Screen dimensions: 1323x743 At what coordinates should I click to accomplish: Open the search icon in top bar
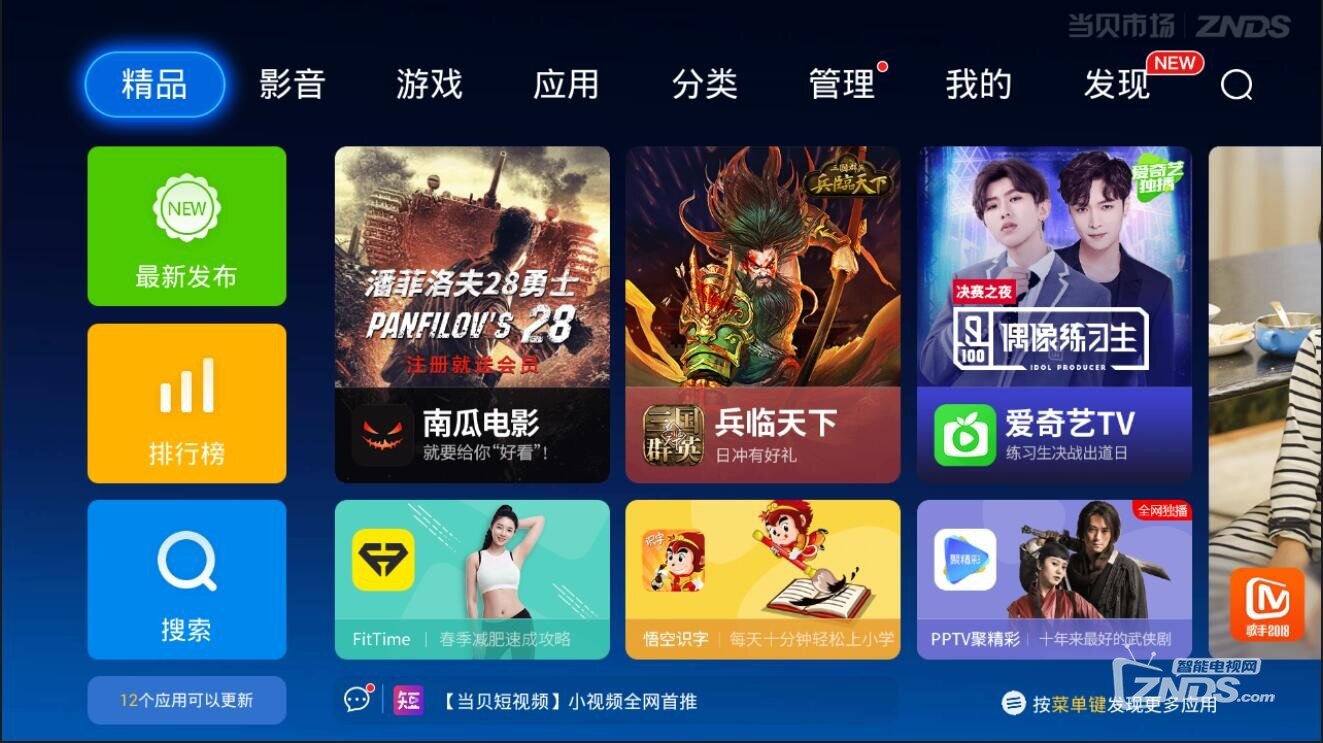[1236, 86]
